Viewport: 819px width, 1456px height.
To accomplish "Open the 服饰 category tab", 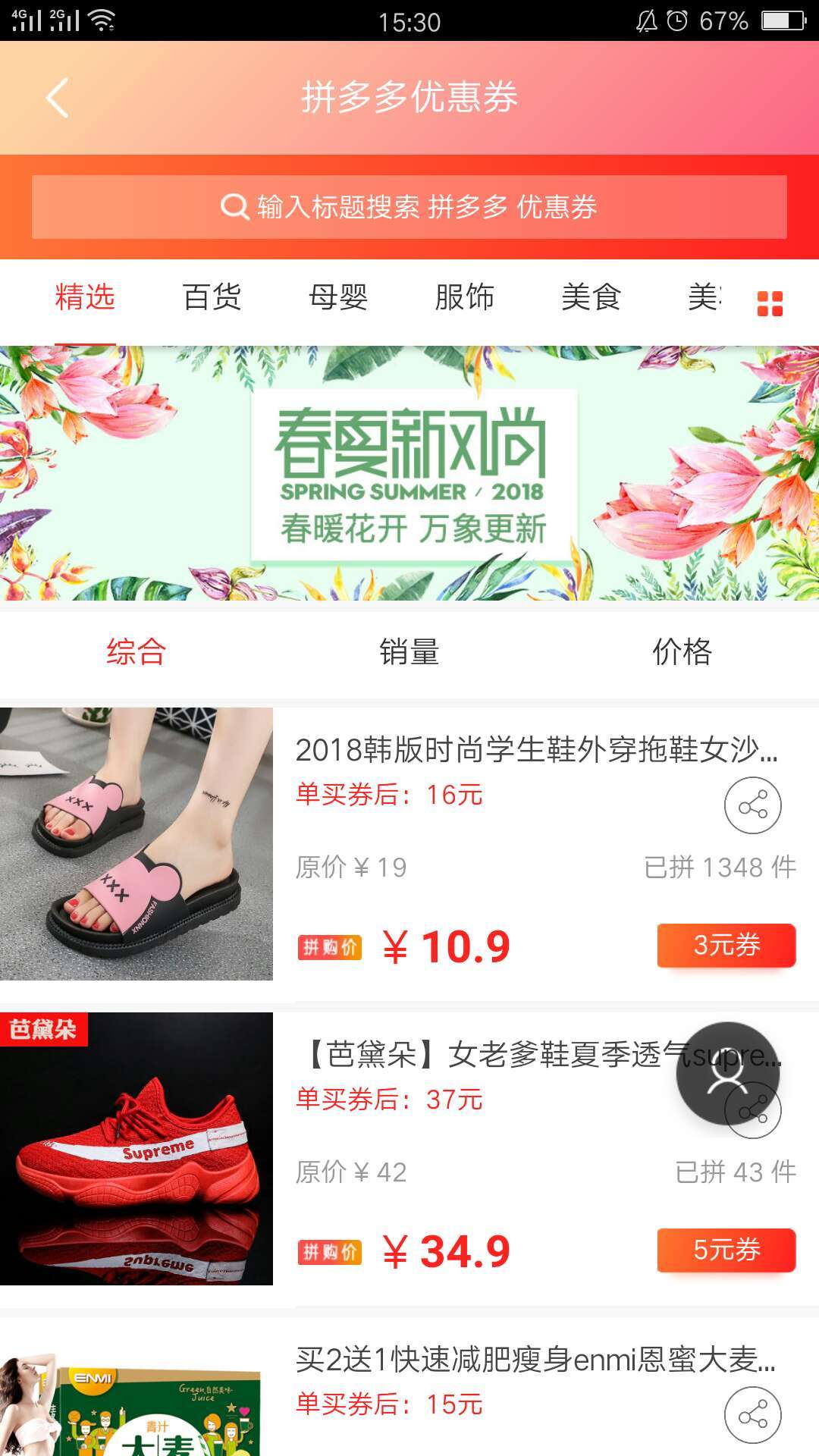I will (465, 297).
